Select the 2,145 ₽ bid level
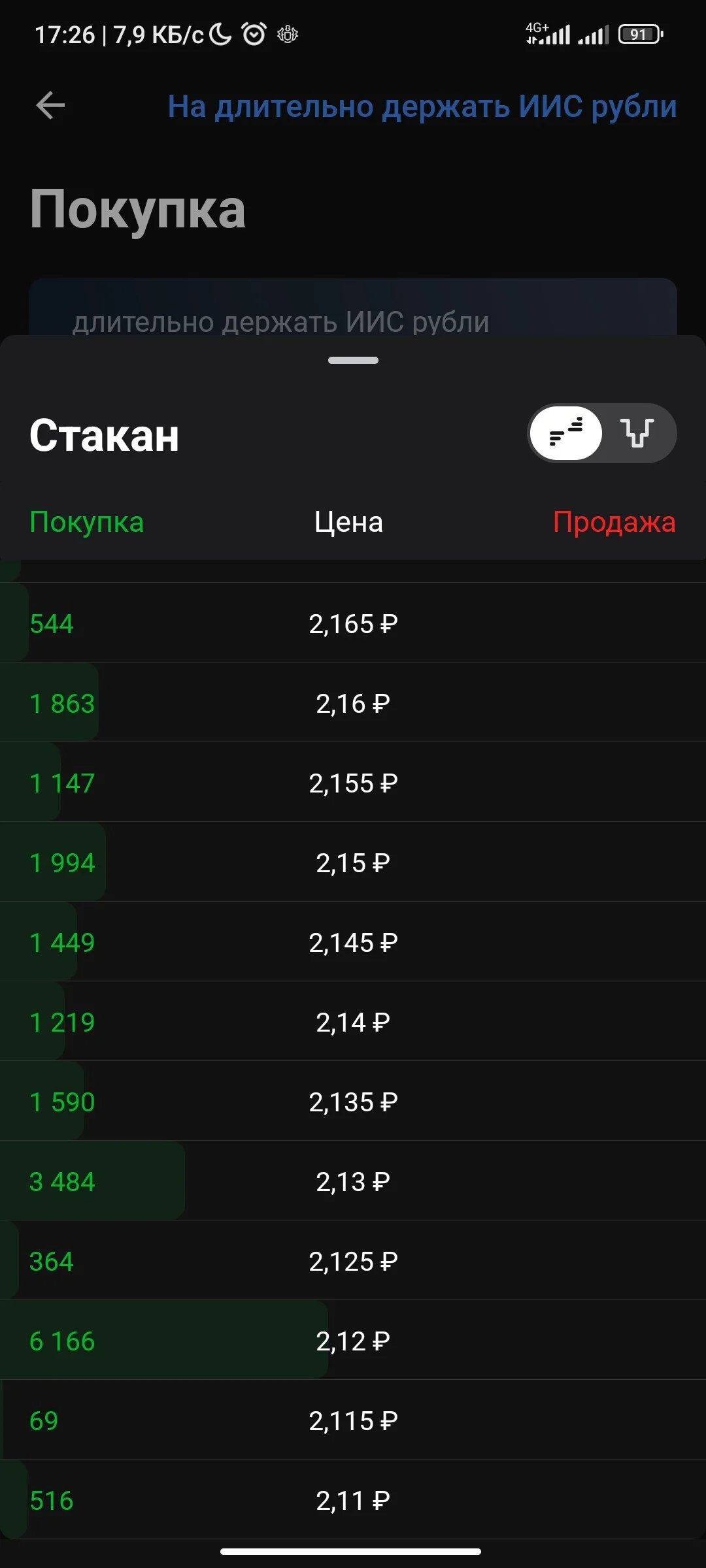This screenshot has height=1568, width=706. 353,942
